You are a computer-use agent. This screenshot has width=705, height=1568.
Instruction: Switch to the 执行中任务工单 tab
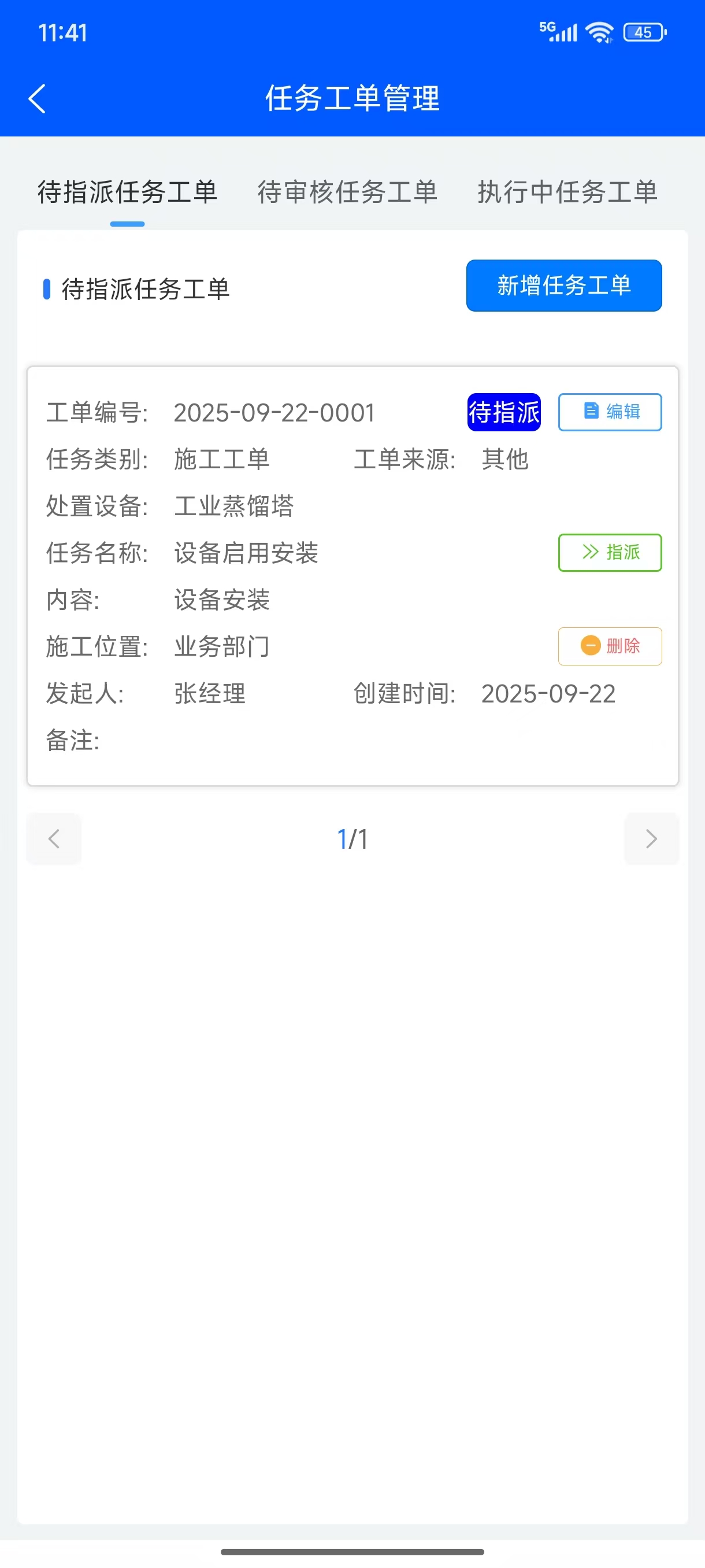567,193
